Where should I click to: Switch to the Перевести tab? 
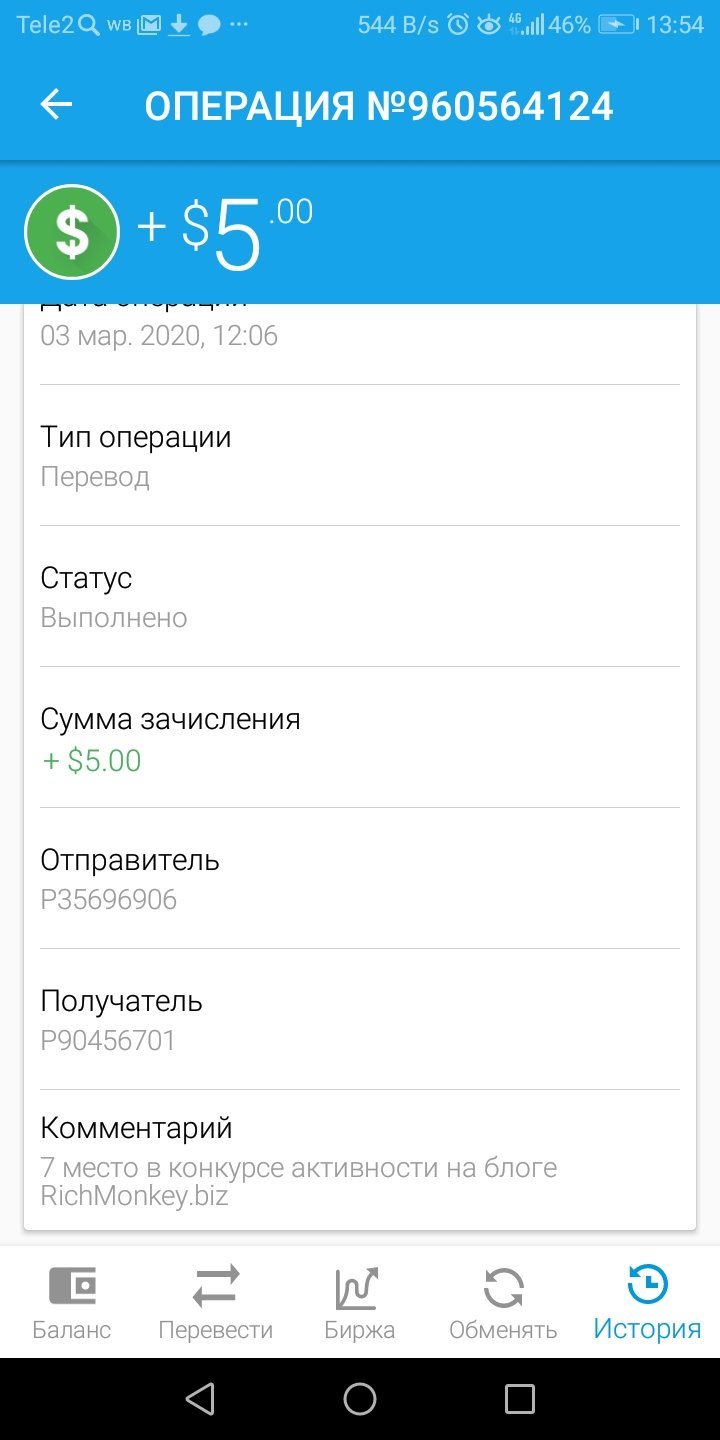[216, 1302]
